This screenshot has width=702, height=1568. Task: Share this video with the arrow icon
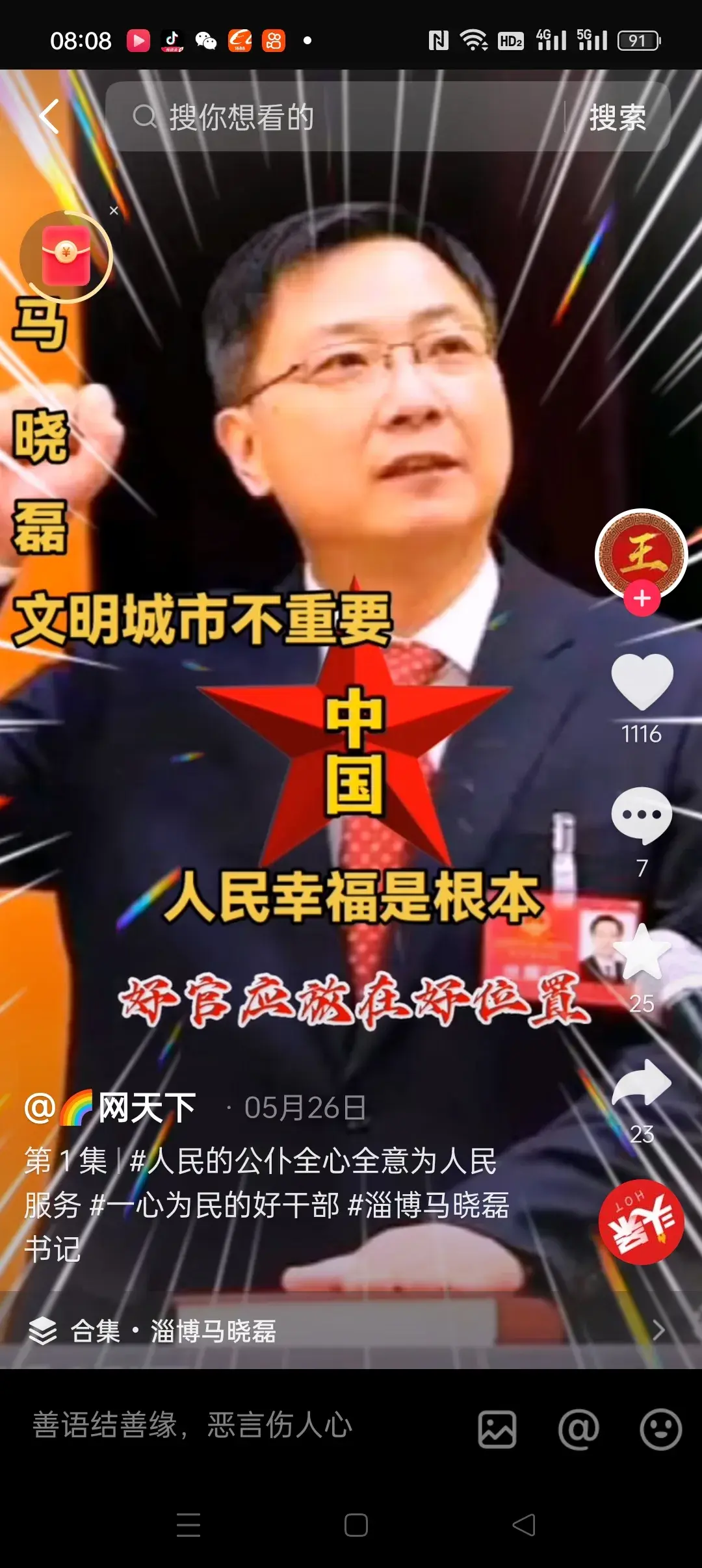(642, 1082)
